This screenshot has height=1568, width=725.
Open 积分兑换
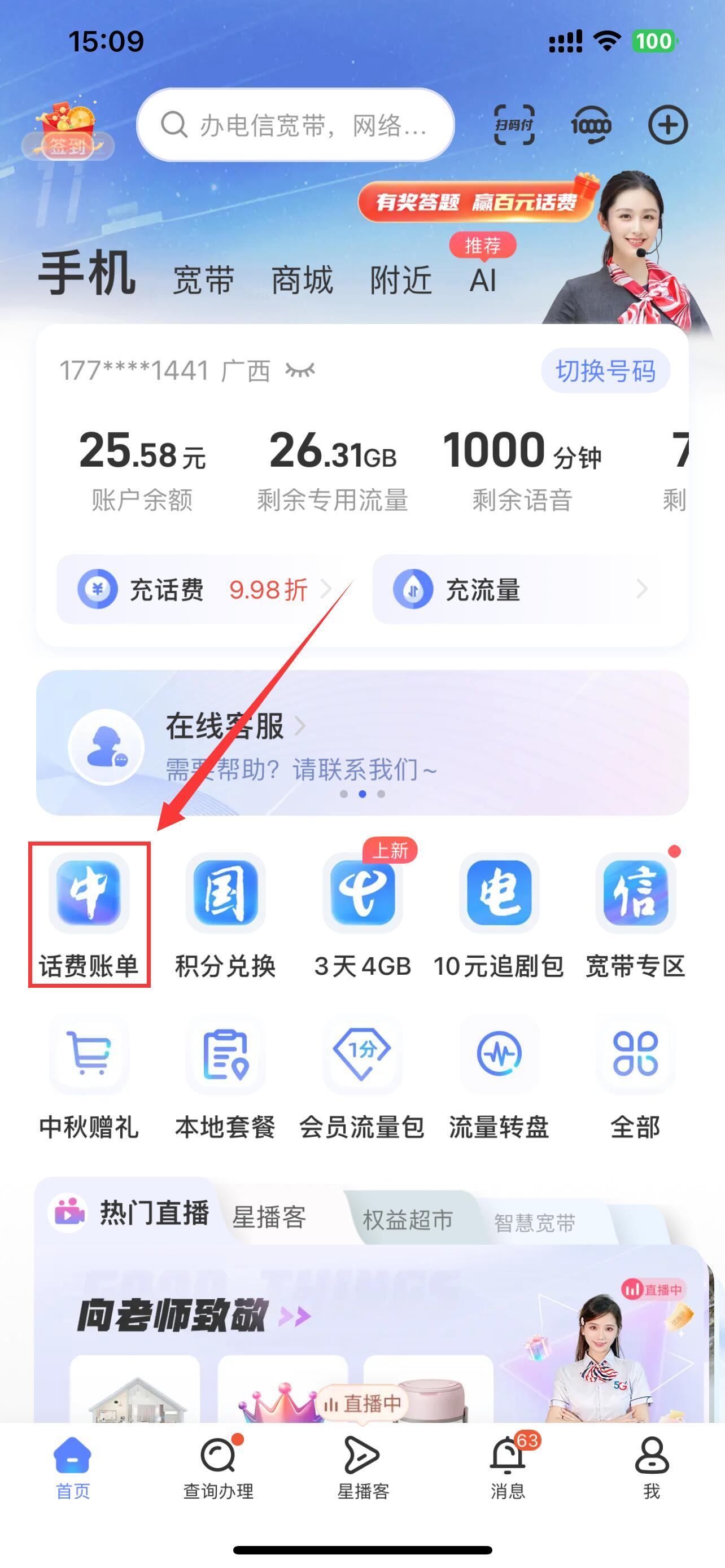point(225,913)
